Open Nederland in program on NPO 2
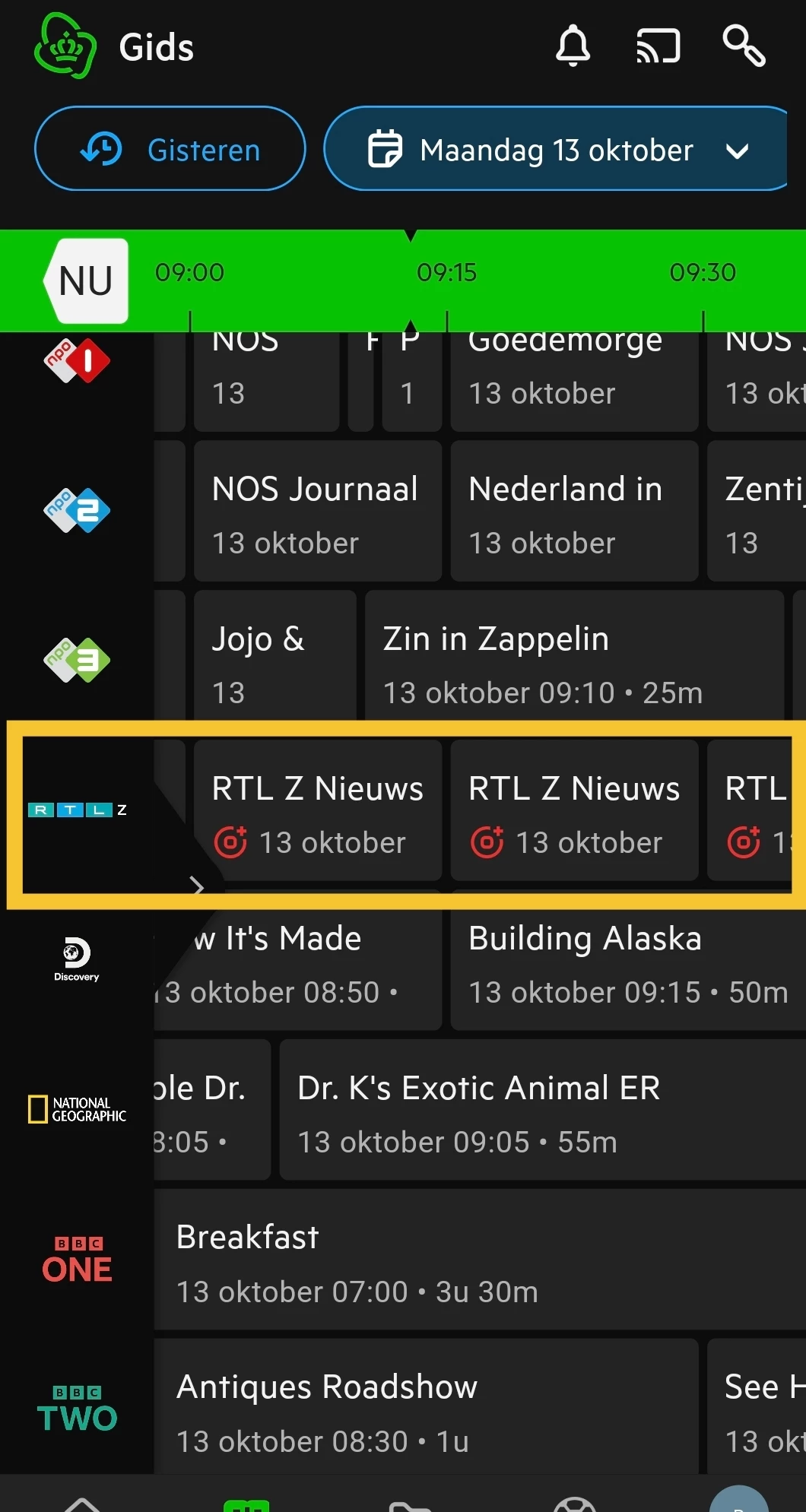 (x=574, y=511)
